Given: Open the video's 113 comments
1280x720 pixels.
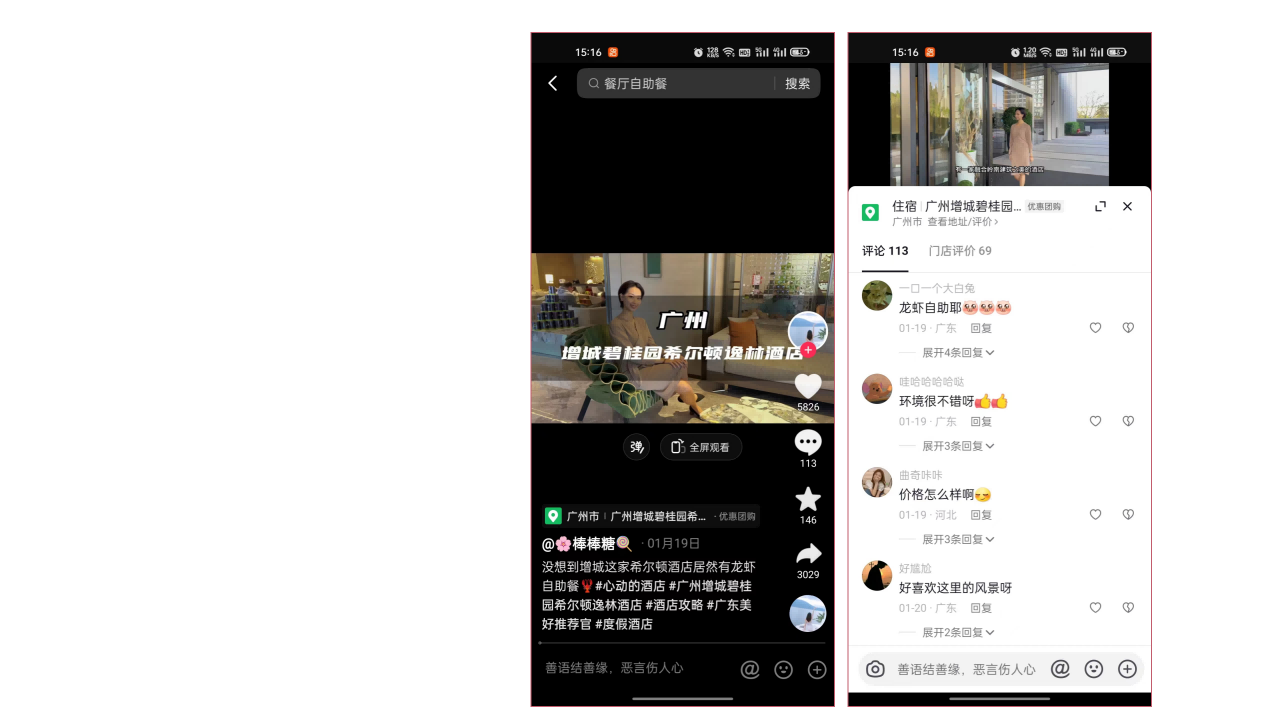Looking at the screenshot, I should tap(808, 443).
